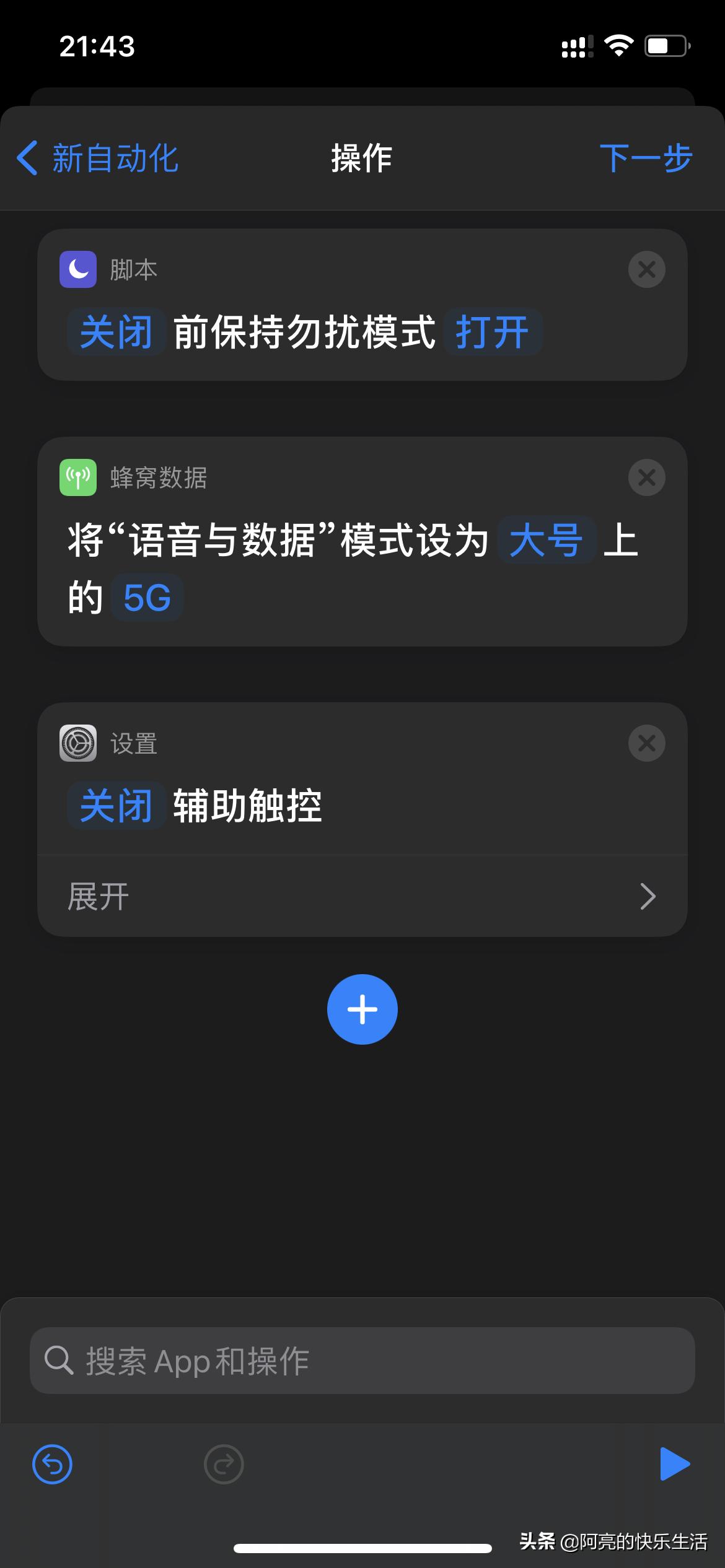
Task: Change the 5G mode parameter
Action: (146, 596)
